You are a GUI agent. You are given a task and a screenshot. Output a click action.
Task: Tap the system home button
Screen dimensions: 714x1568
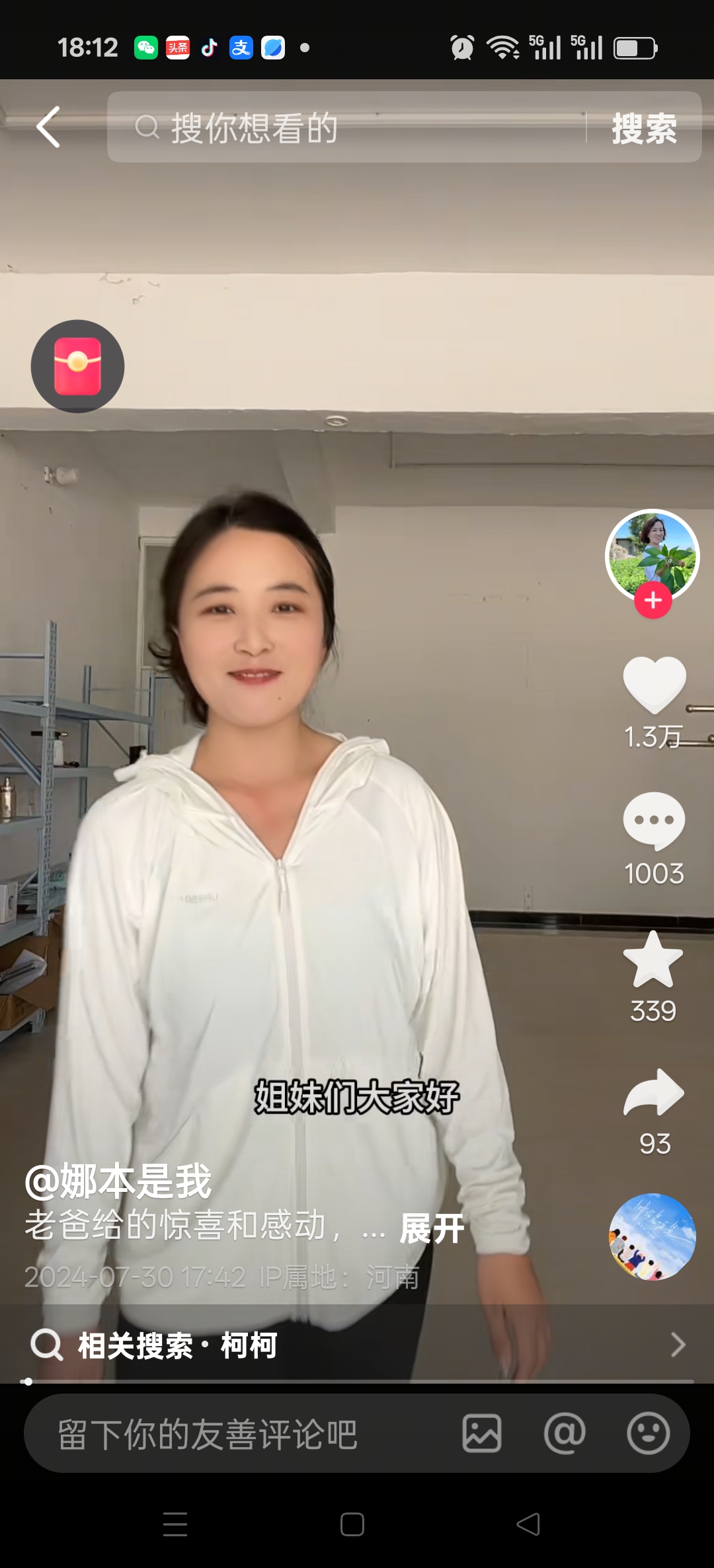(x=352, y=1524)
